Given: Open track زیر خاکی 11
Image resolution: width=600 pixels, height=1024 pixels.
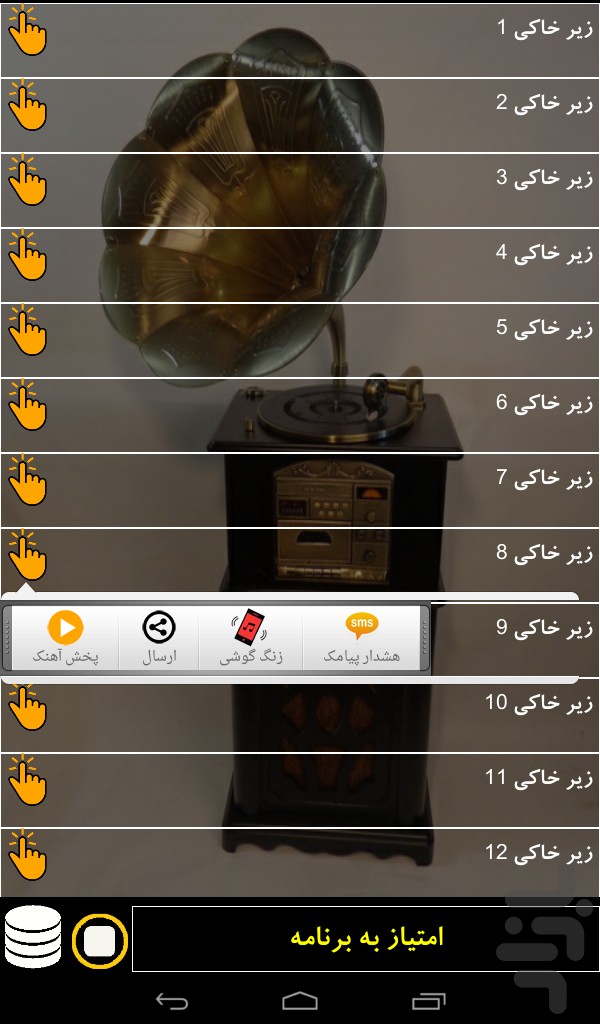Looking at the screenshot, I should [300, 790].
